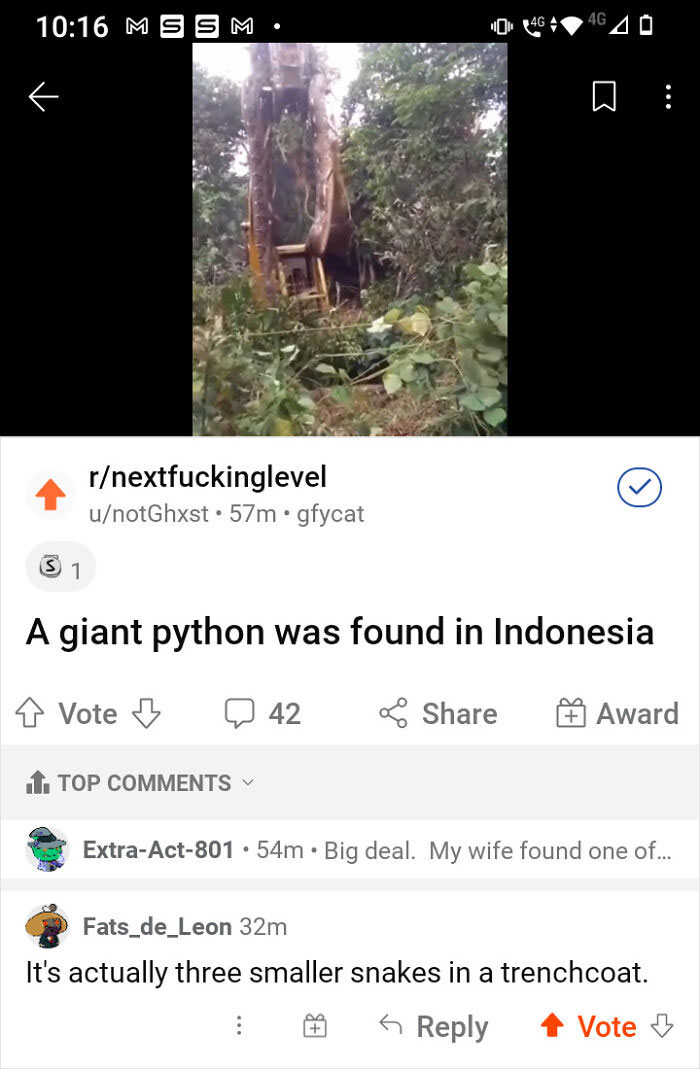Play the giant python video
Image resolution: width=700 pixels, height=1069 pixels.
[349, 240]
